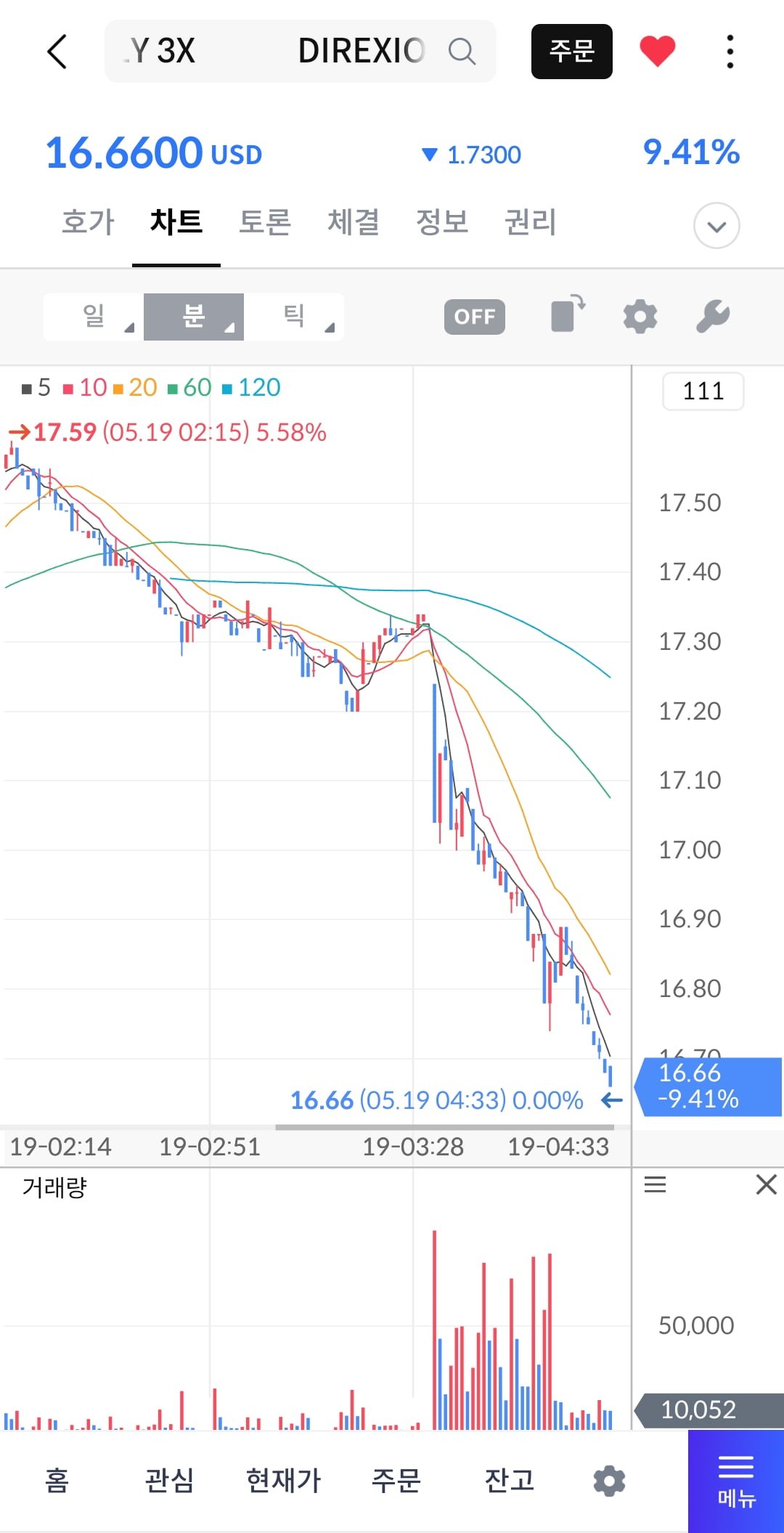Rotate the chart with the rotate icon
Viewport: 784px width, 1533px height.
tap(568, 314)
